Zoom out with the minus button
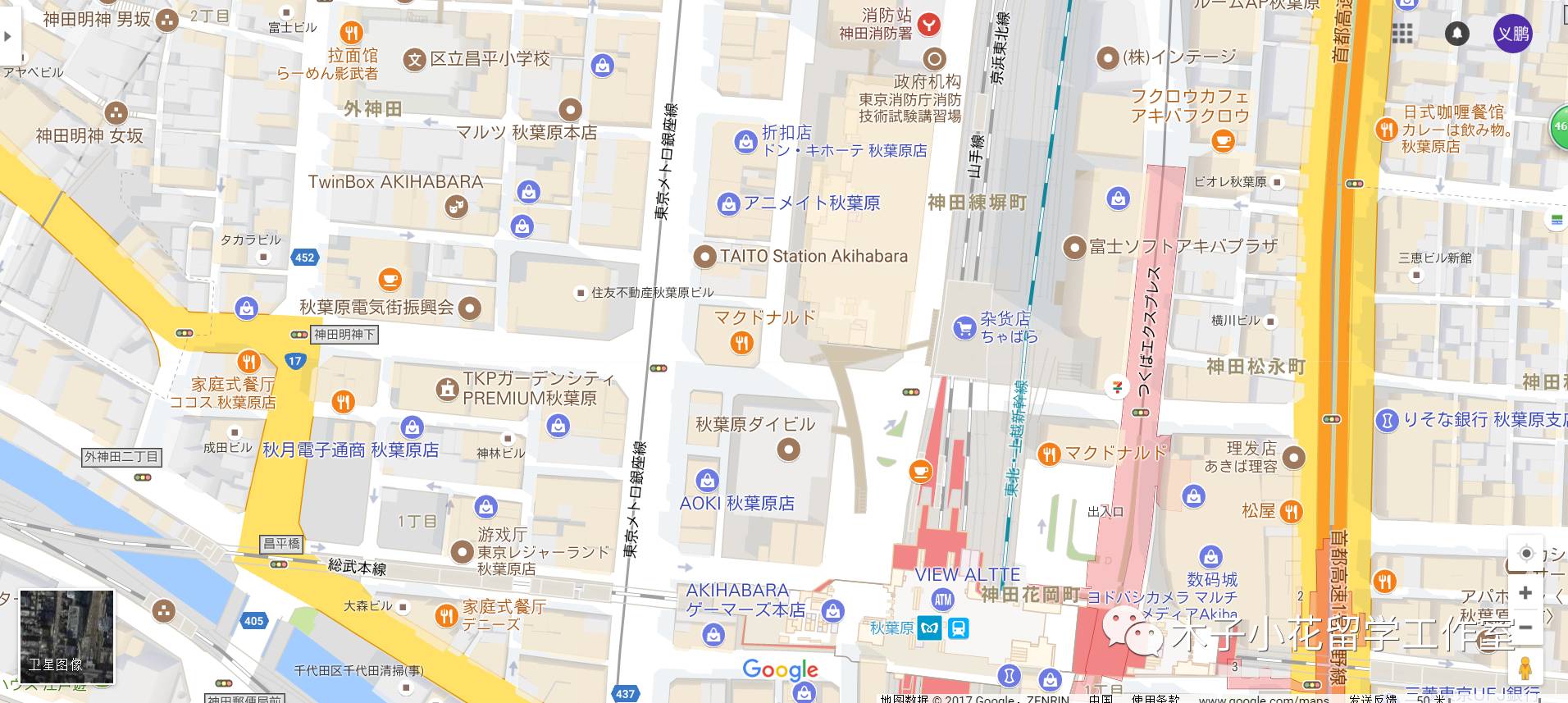Viewport: 1568px width, 703px height. 1525,628
